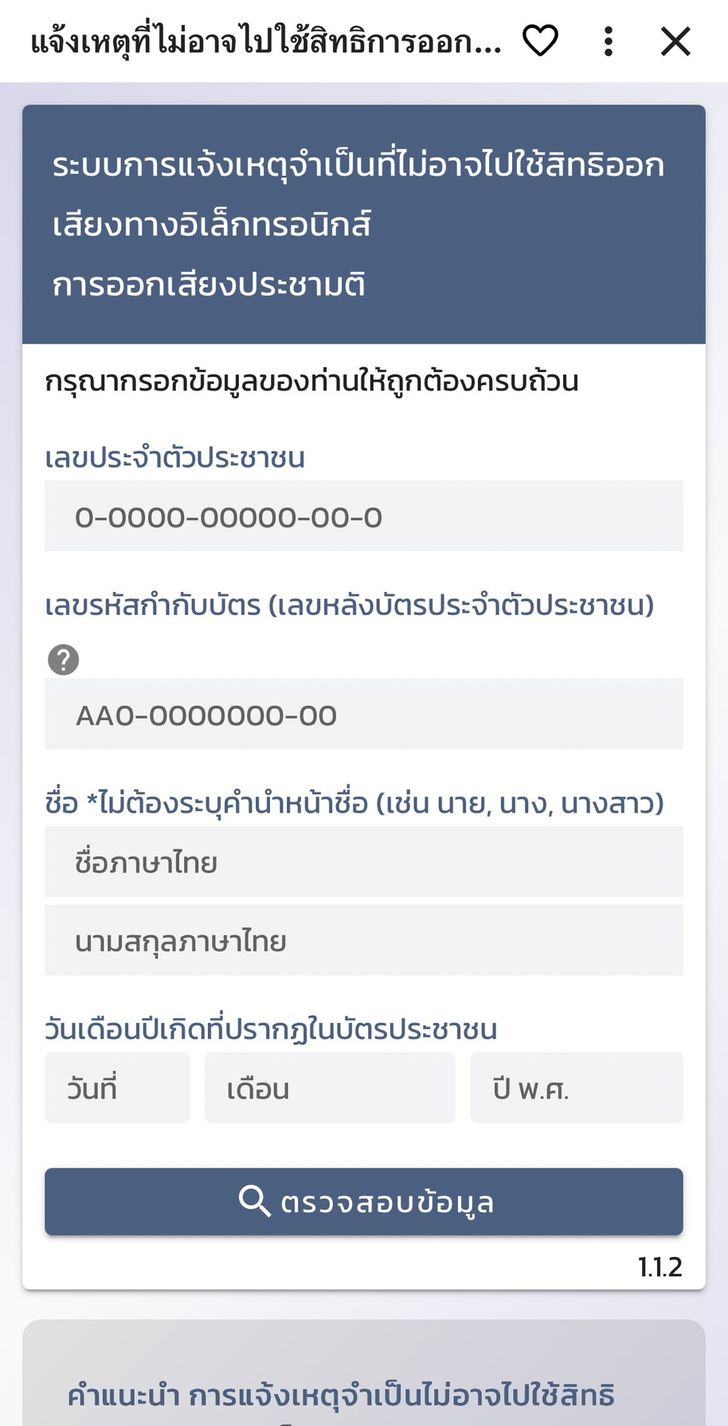Select the เดือน birth month field
728x1426 pixels.
329,1087
